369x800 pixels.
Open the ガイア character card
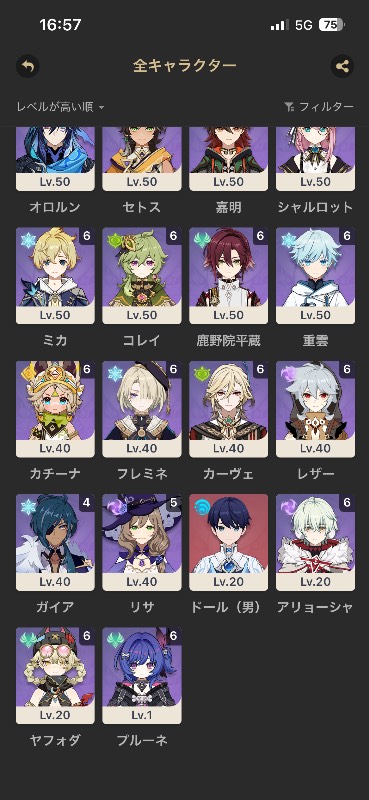click(55, 542)
